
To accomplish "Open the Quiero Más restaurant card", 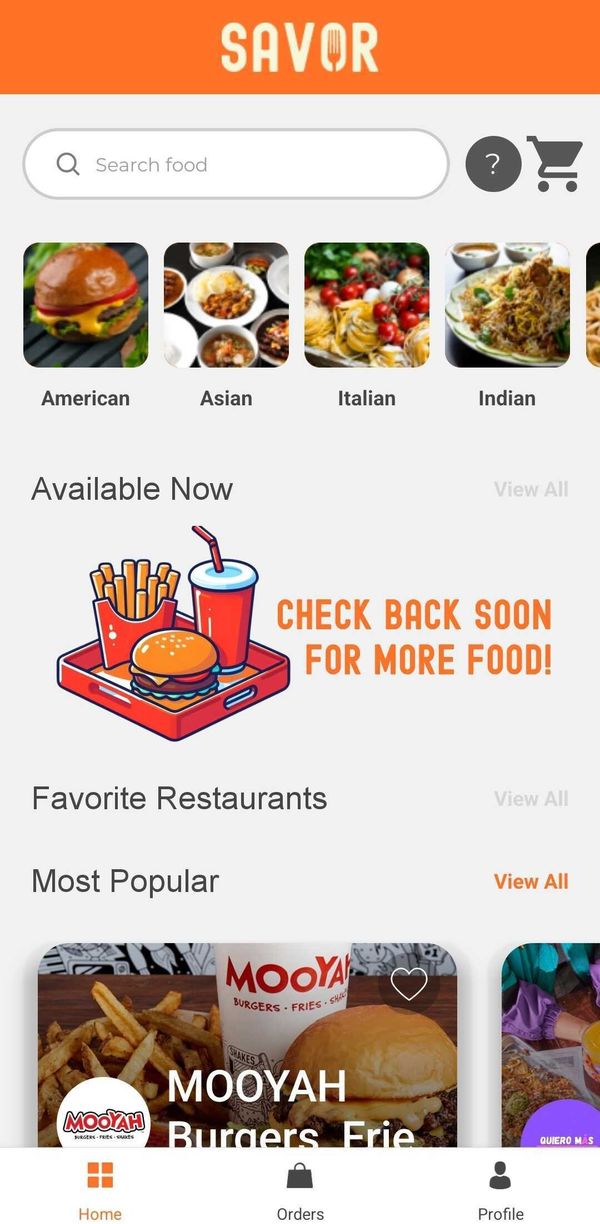I will 551,1045.
